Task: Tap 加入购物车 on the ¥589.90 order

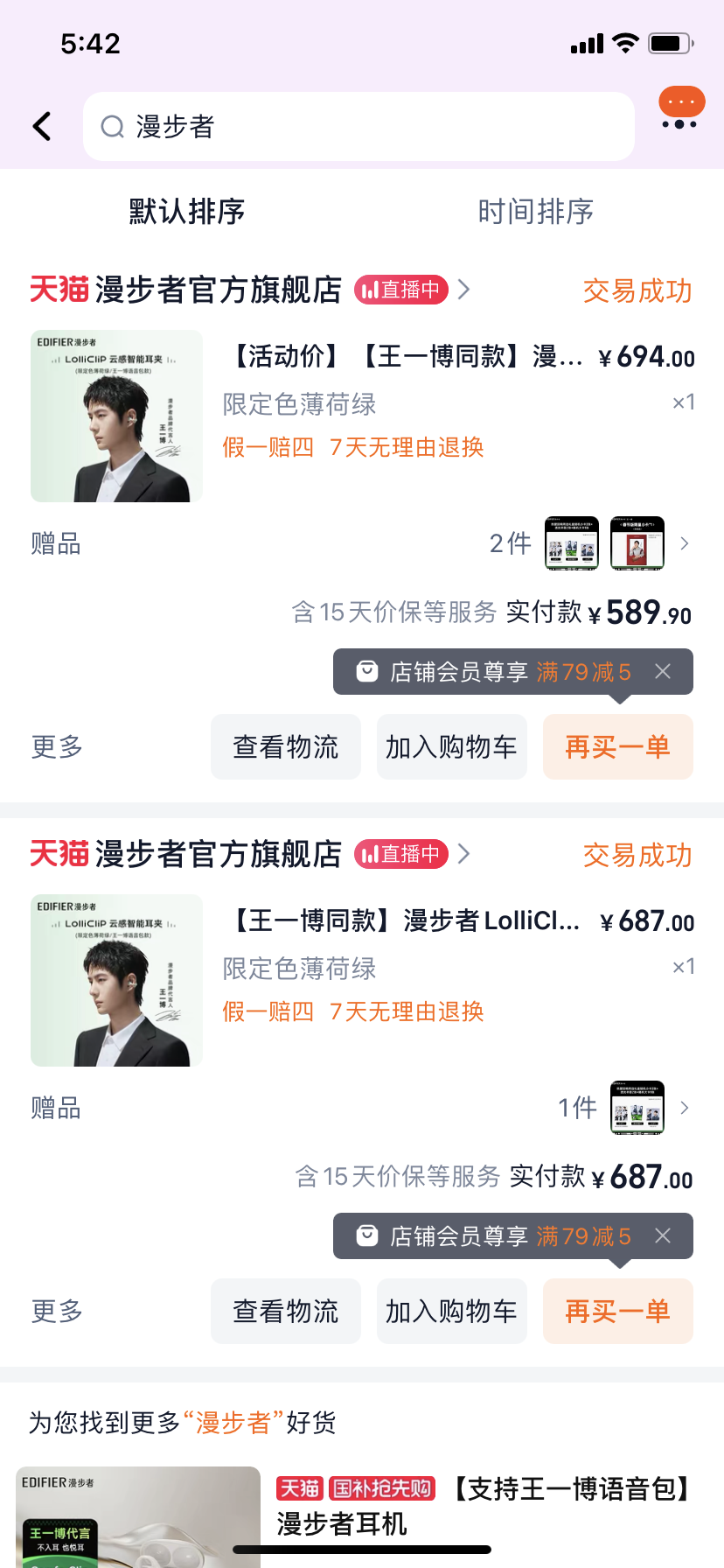Action: tap(451, 747)
